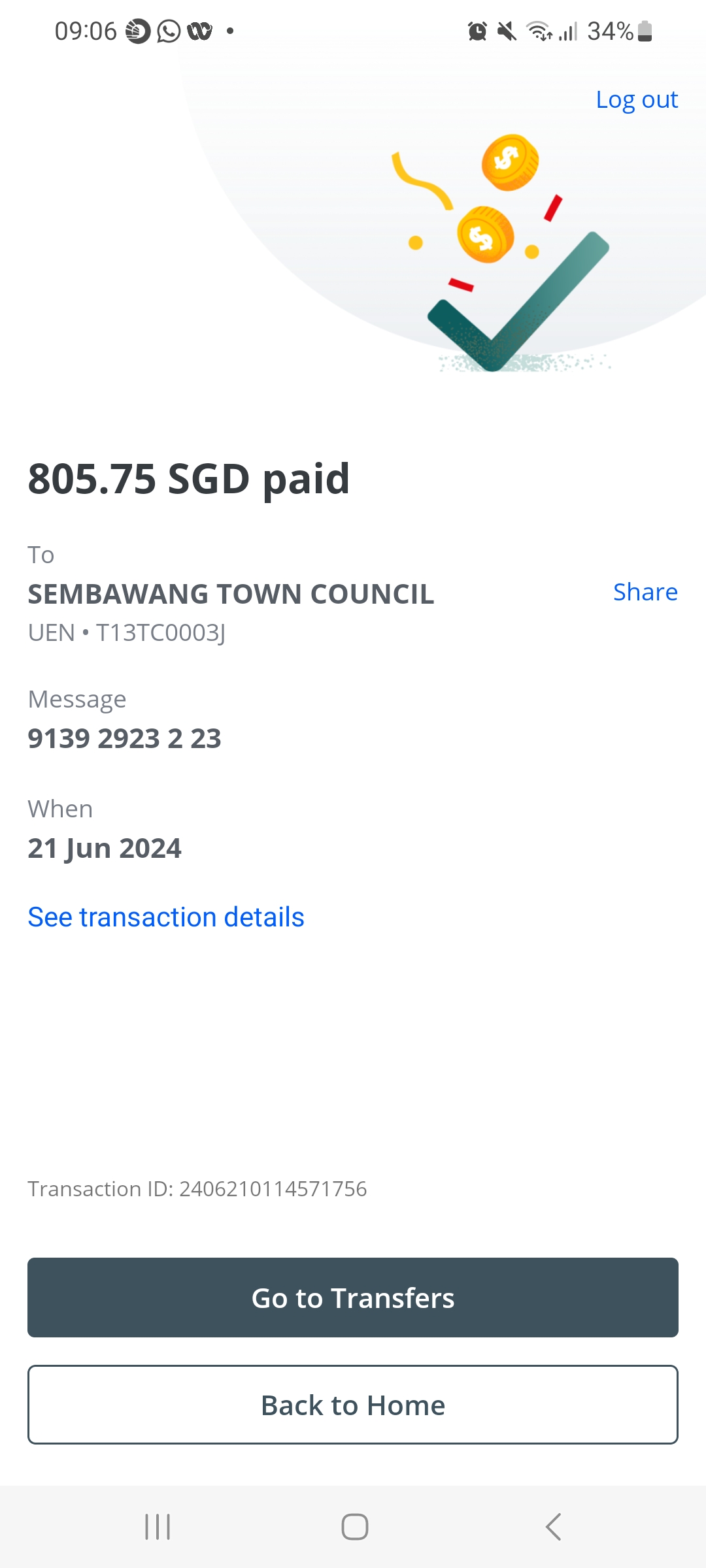Share the payment receipt
The height and width of the screenshot is (1568, 706).
tap(645, 592)
